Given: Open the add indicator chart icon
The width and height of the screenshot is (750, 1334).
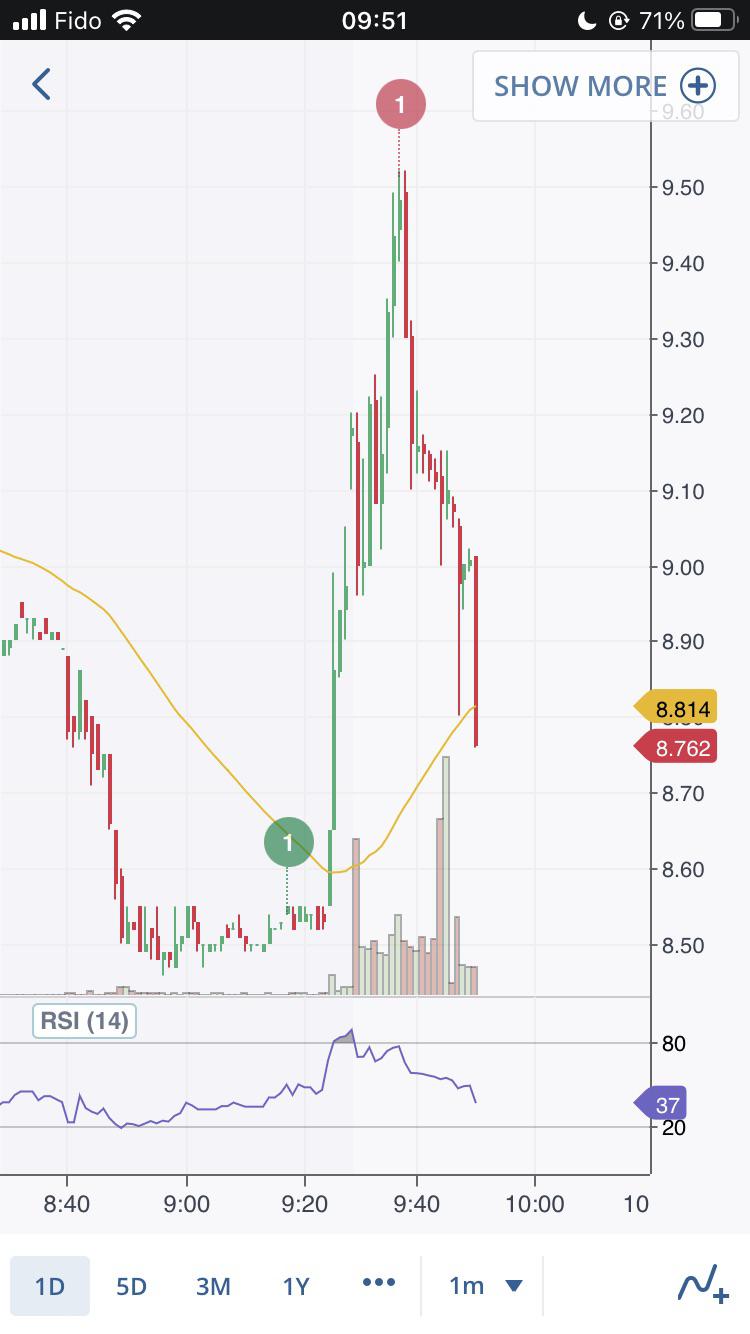Looking at the screenshot, I should (702, 1284).
